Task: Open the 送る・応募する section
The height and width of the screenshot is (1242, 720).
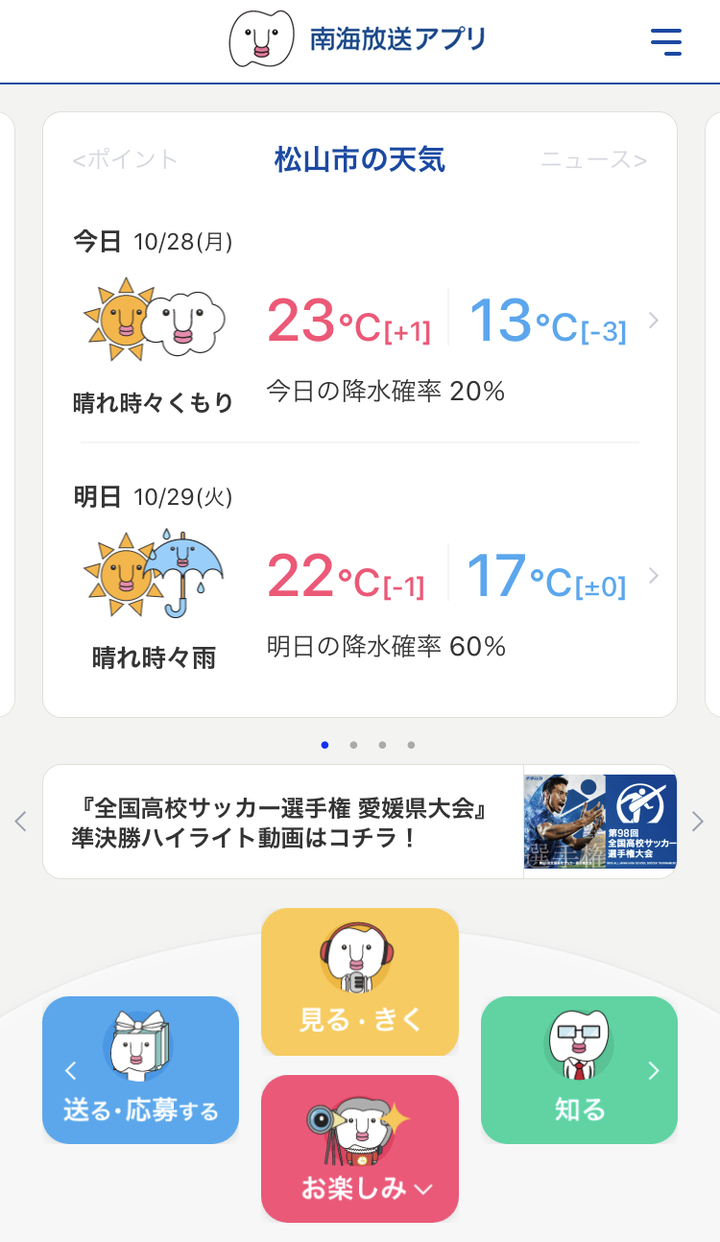Action: point(141,1070)
